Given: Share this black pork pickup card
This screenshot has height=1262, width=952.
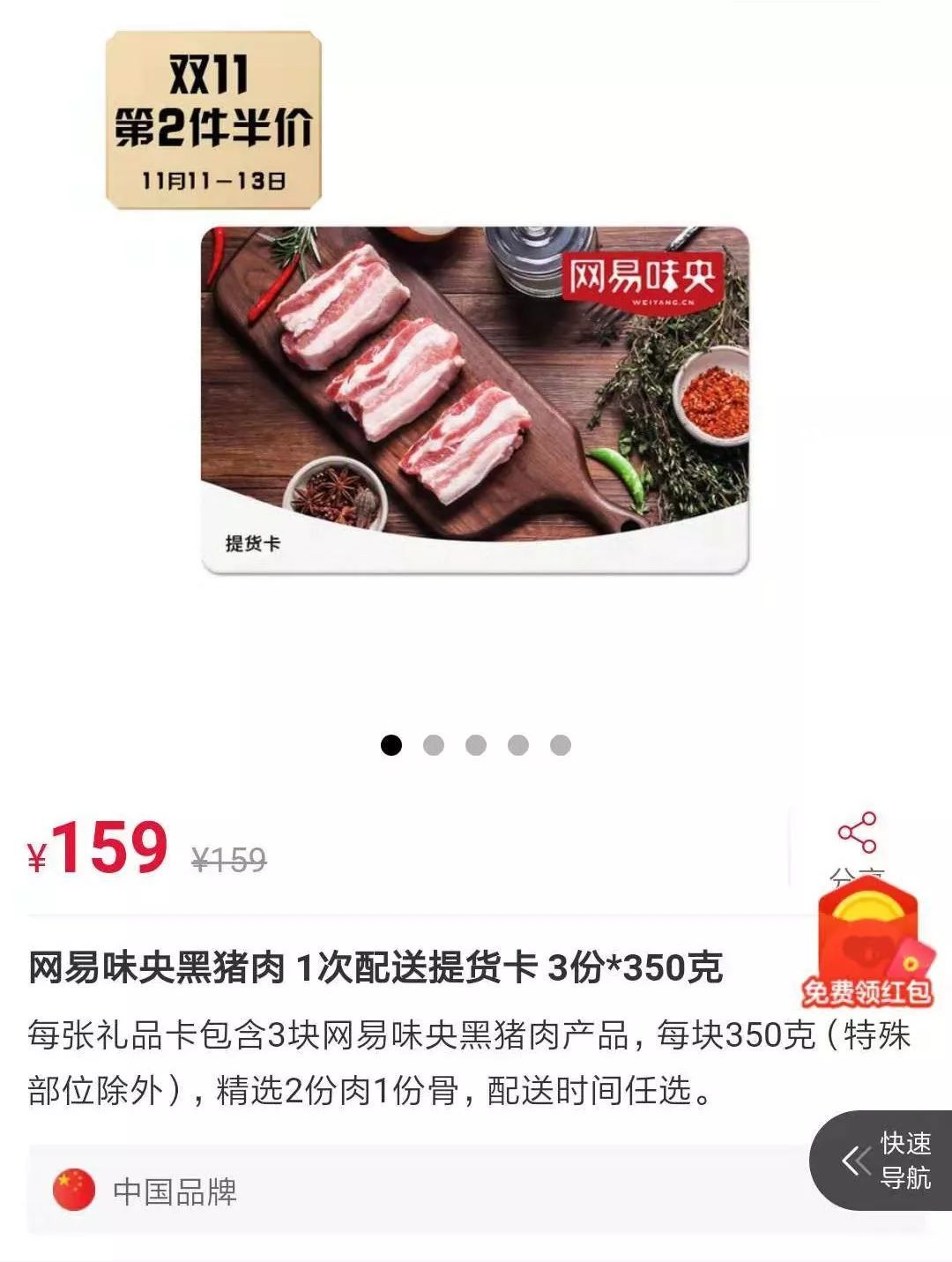Looking at the screenshot, I should [857, 835].
